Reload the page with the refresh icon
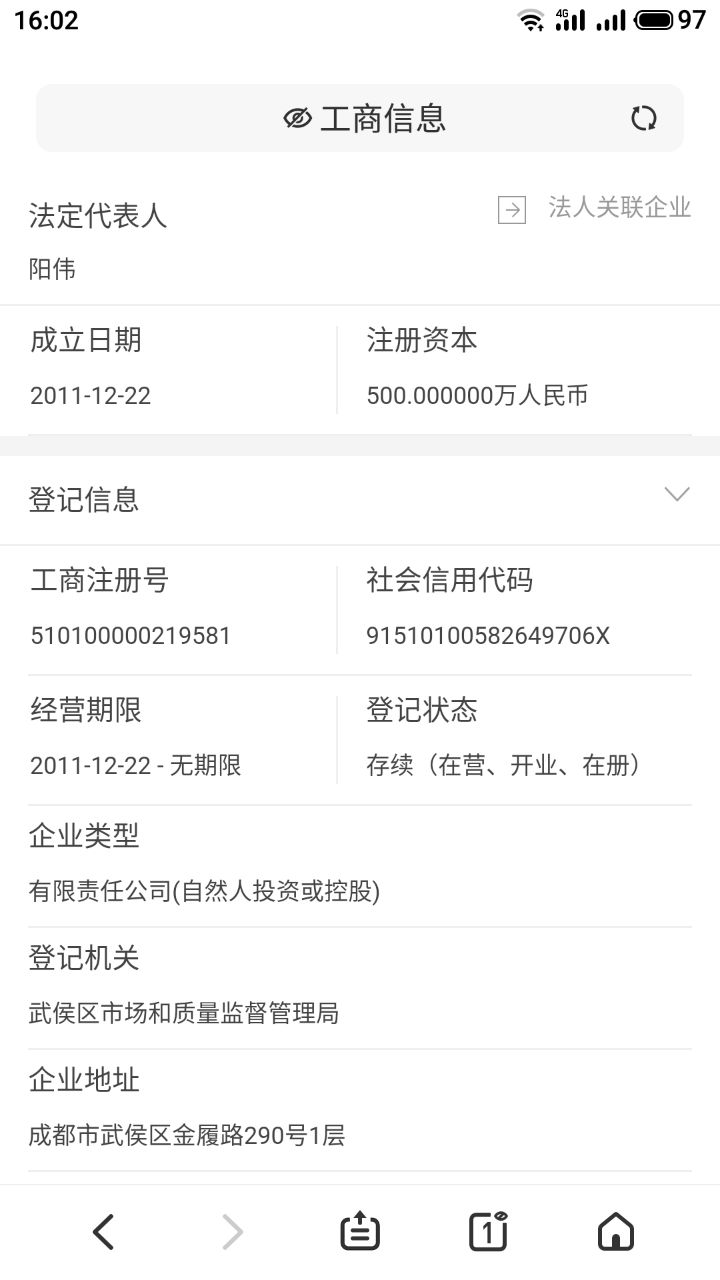This screenshot has height=1280, width=720. [x=644, y=119]
